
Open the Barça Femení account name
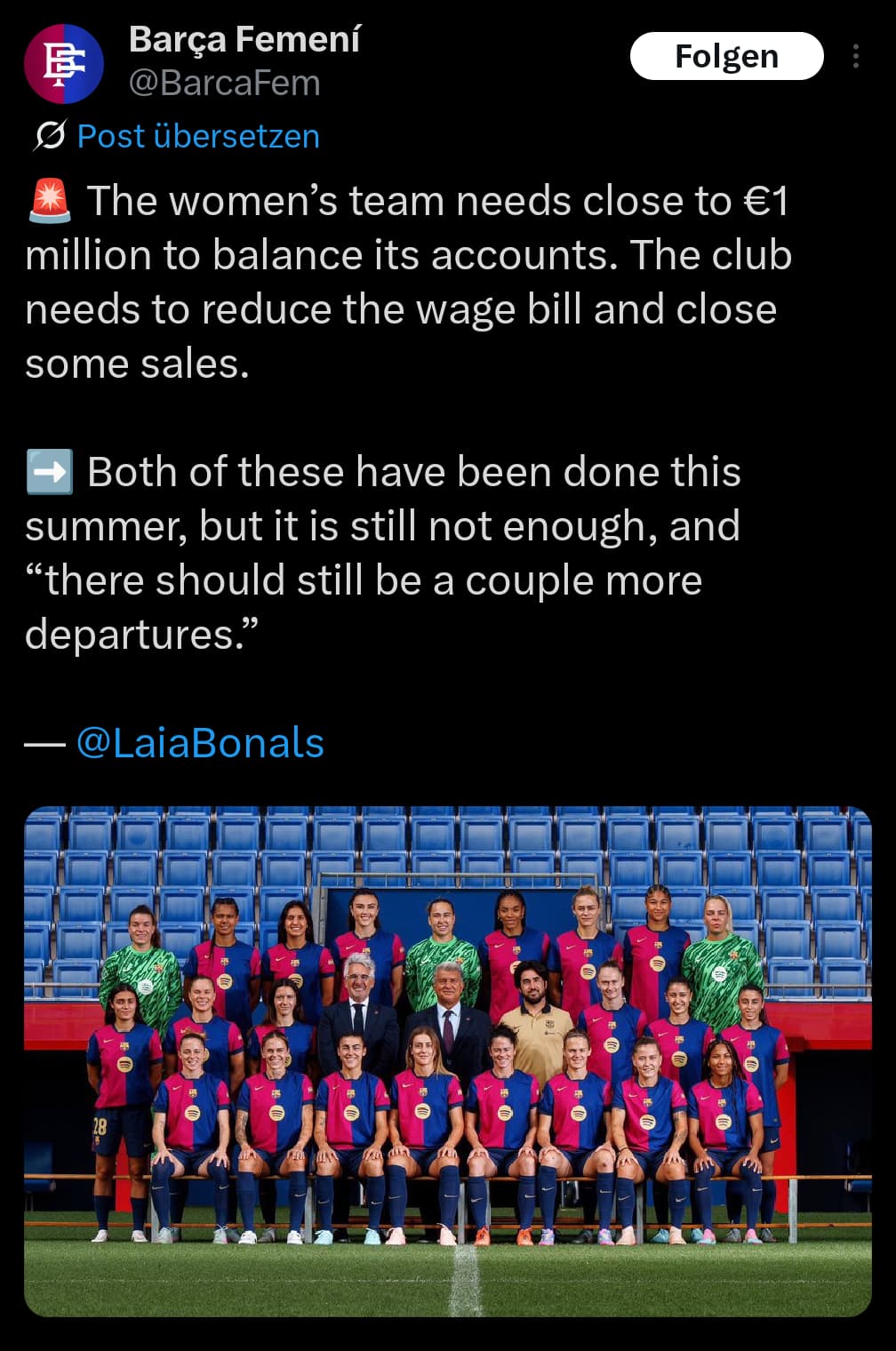coord(244,40)
